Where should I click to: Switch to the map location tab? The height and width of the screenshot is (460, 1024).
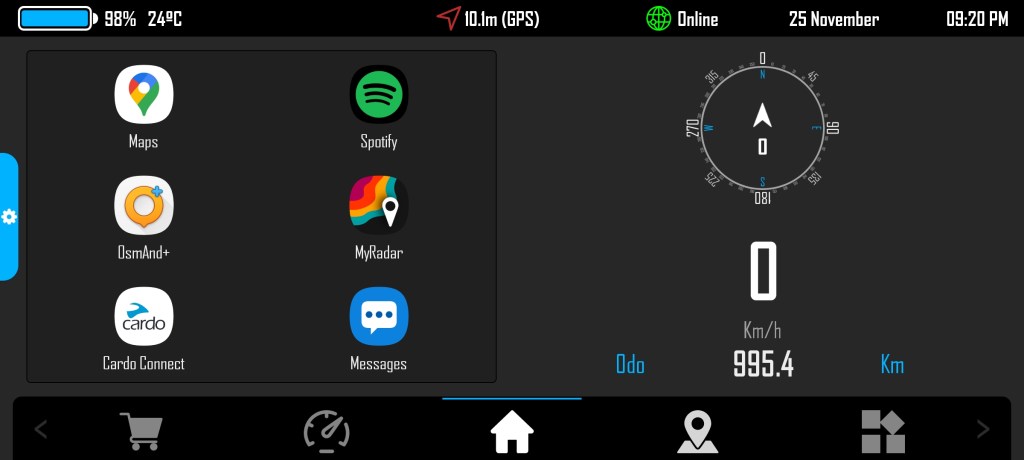click(697, 431)
